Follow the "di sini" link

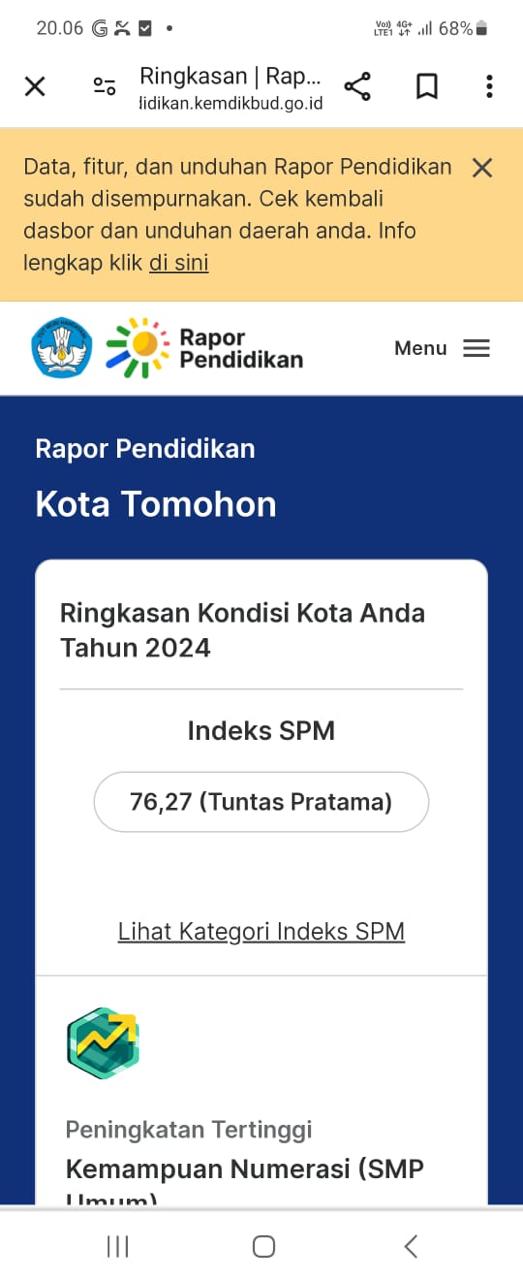pos(178,263)
